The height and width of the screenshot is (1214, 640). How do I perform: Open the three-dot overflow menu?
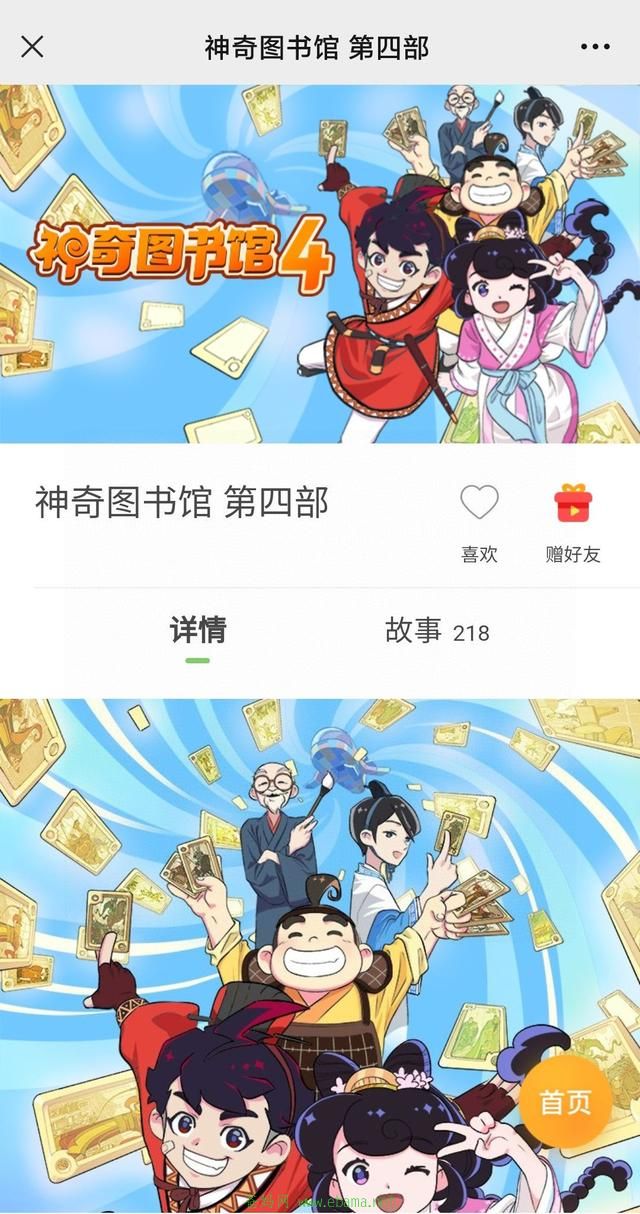pos(594,47)
